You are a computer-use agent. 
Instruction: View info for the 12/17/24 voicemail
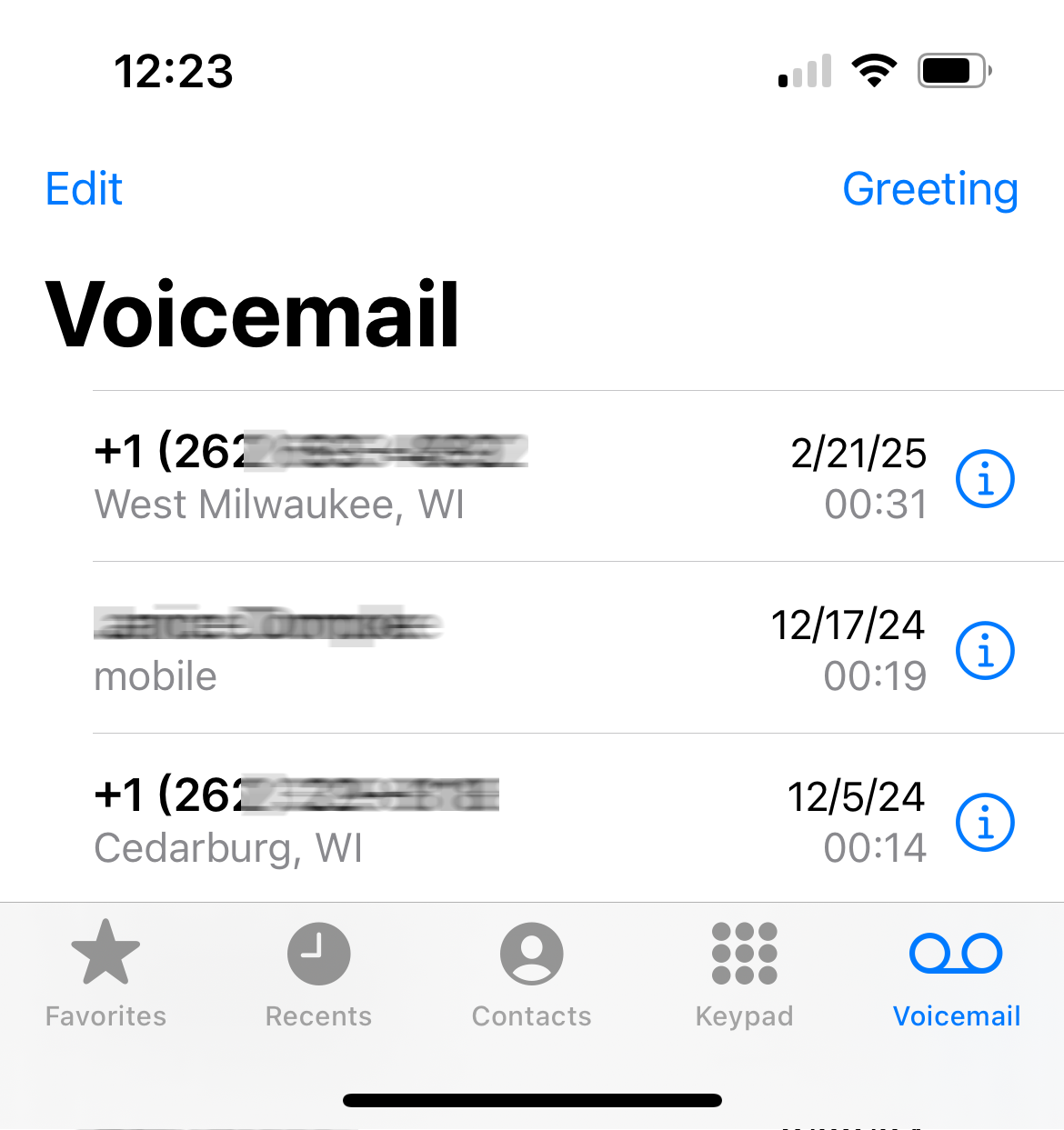point(985,650)
